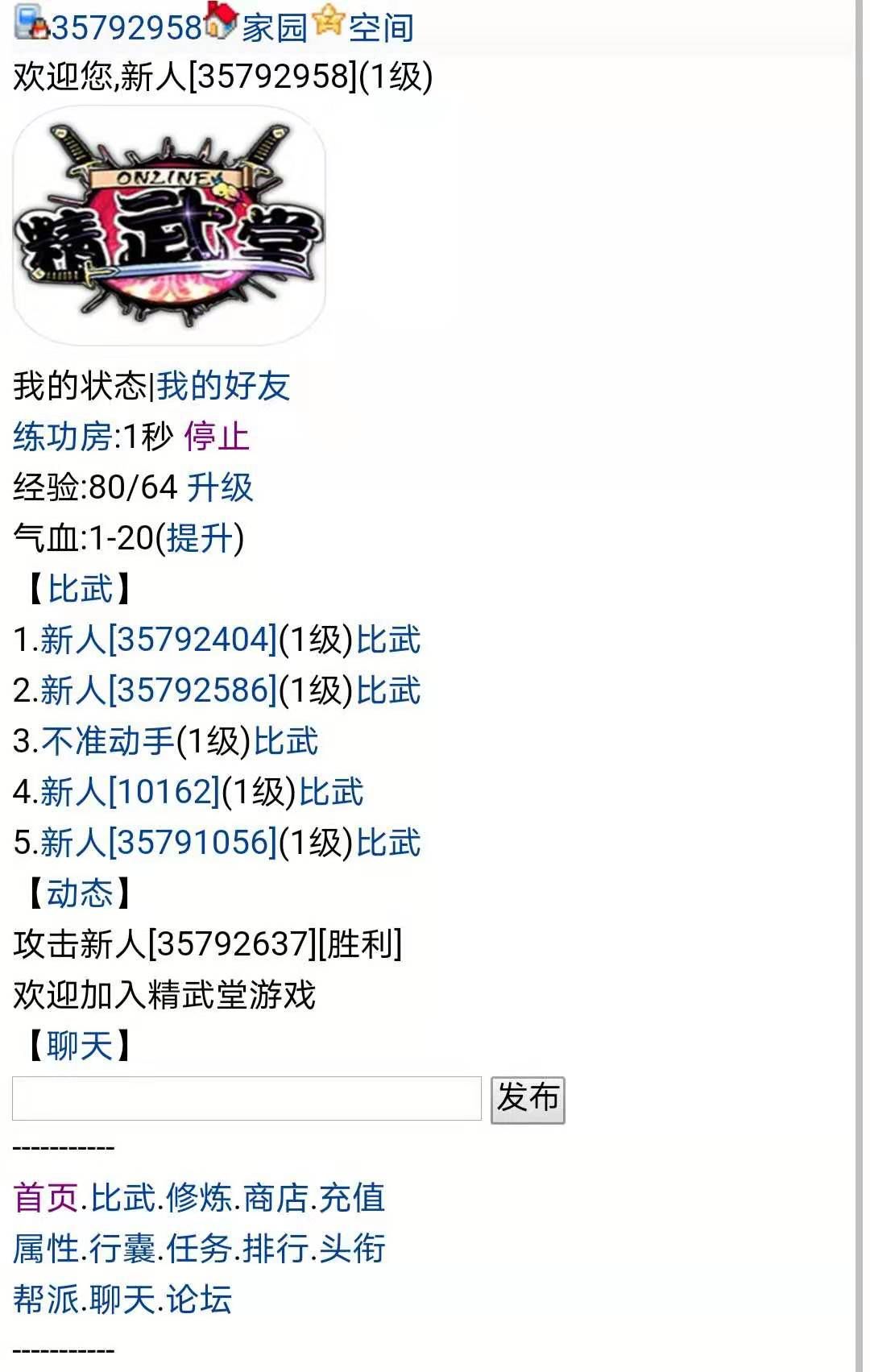
Task: Tap 升级 to level up
Action: pos(220,487)
